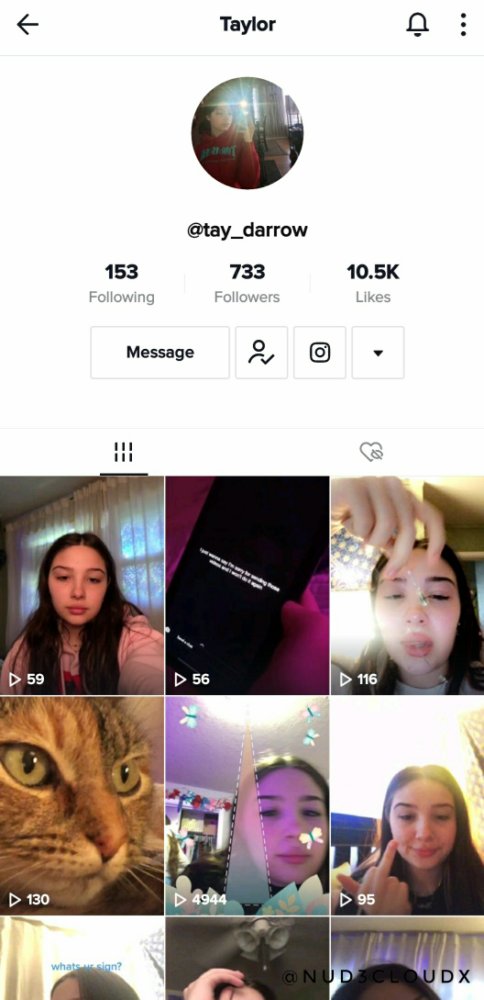Go back using the top-left arrow
Image resolution: width=484 pixels, height=1000 pixels.
click(x=27, y=25)
